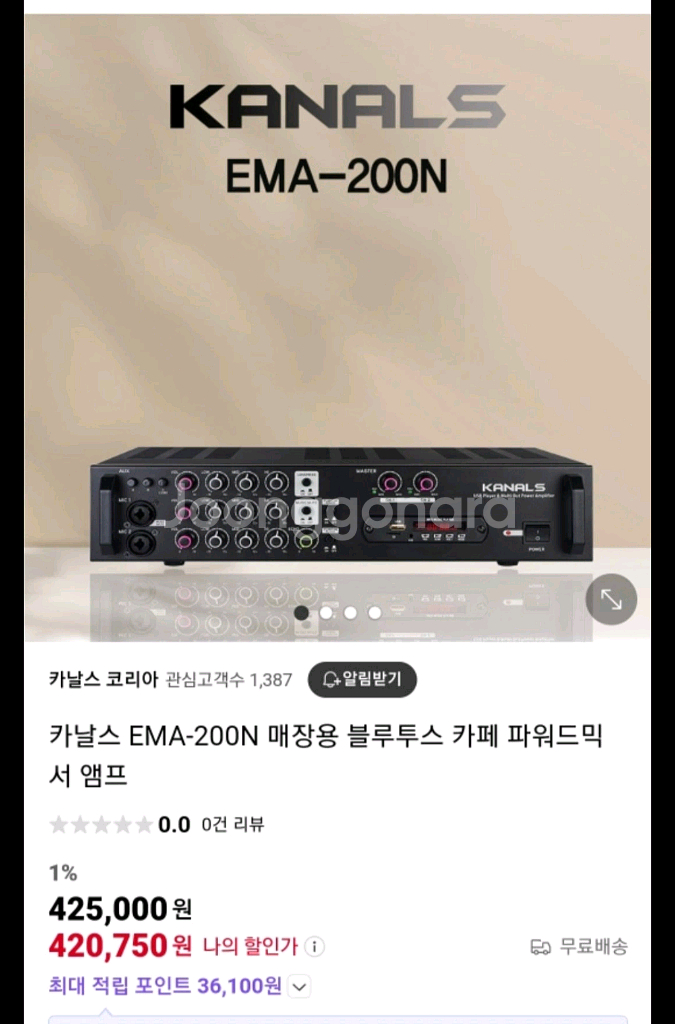The width and height of the screenshot is (675, 1024).
Task: Open the 카날스 코리아 store page
Action: (103, 680)
